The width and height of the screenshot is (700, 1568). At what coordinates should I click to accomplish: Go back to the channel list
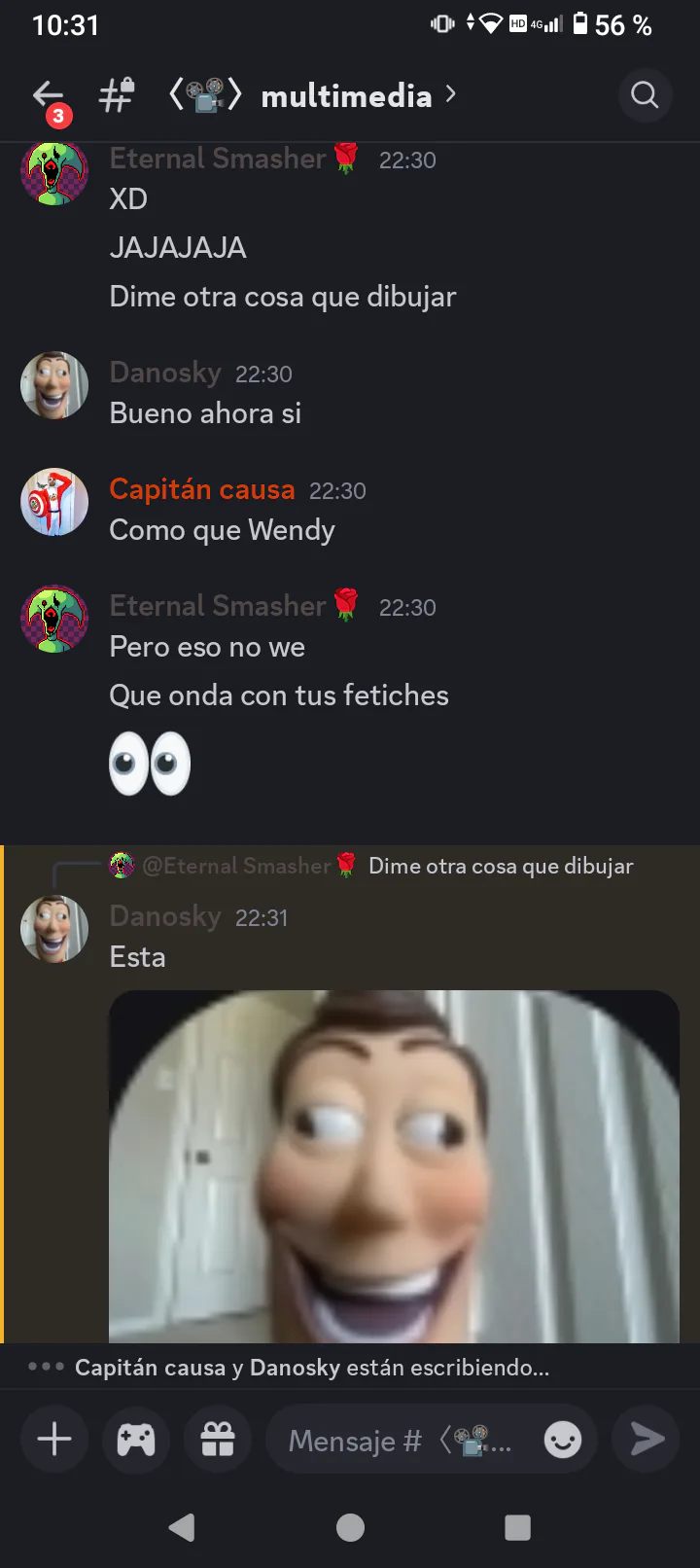[x=49, y=95]
